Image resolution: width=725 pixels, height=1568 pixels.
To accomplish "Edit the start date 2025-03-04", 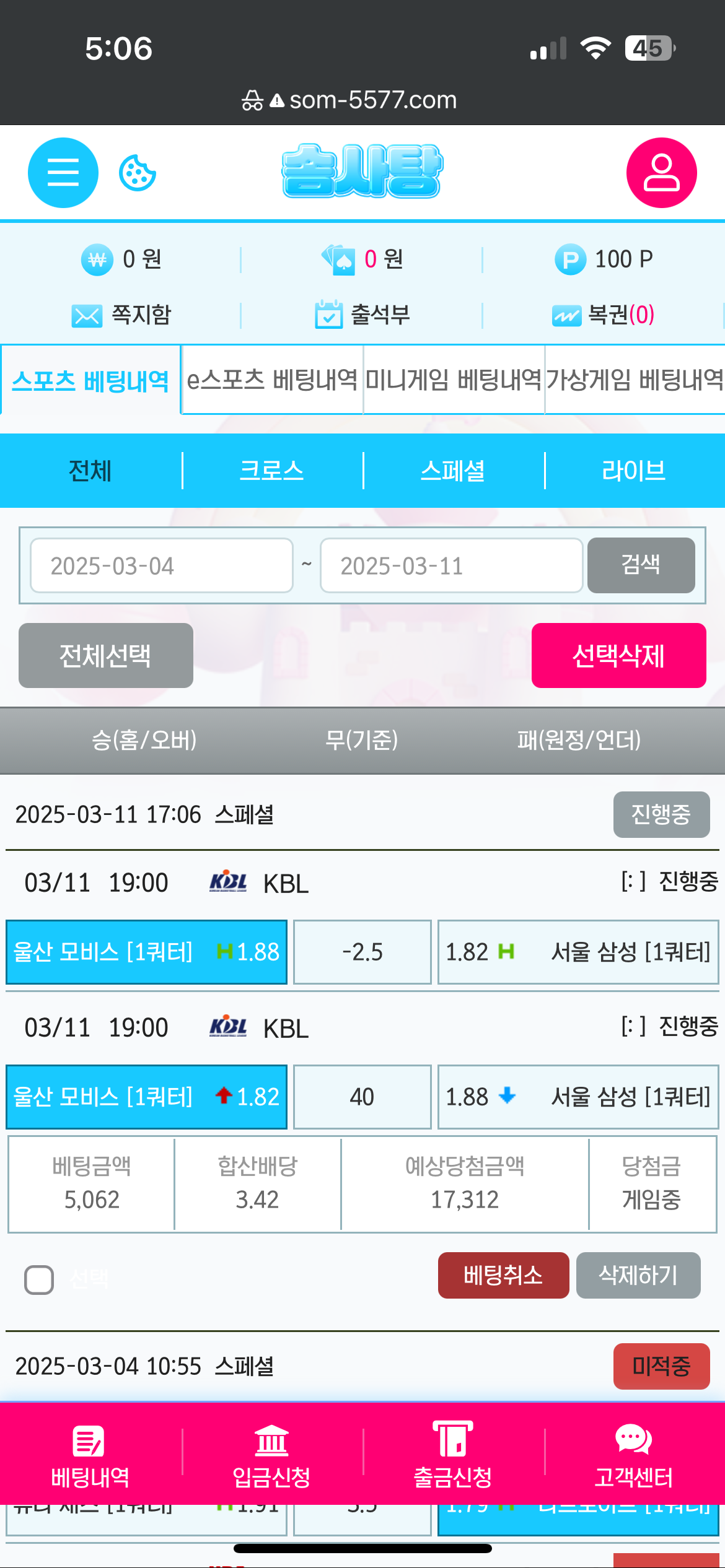I will 161,565.
